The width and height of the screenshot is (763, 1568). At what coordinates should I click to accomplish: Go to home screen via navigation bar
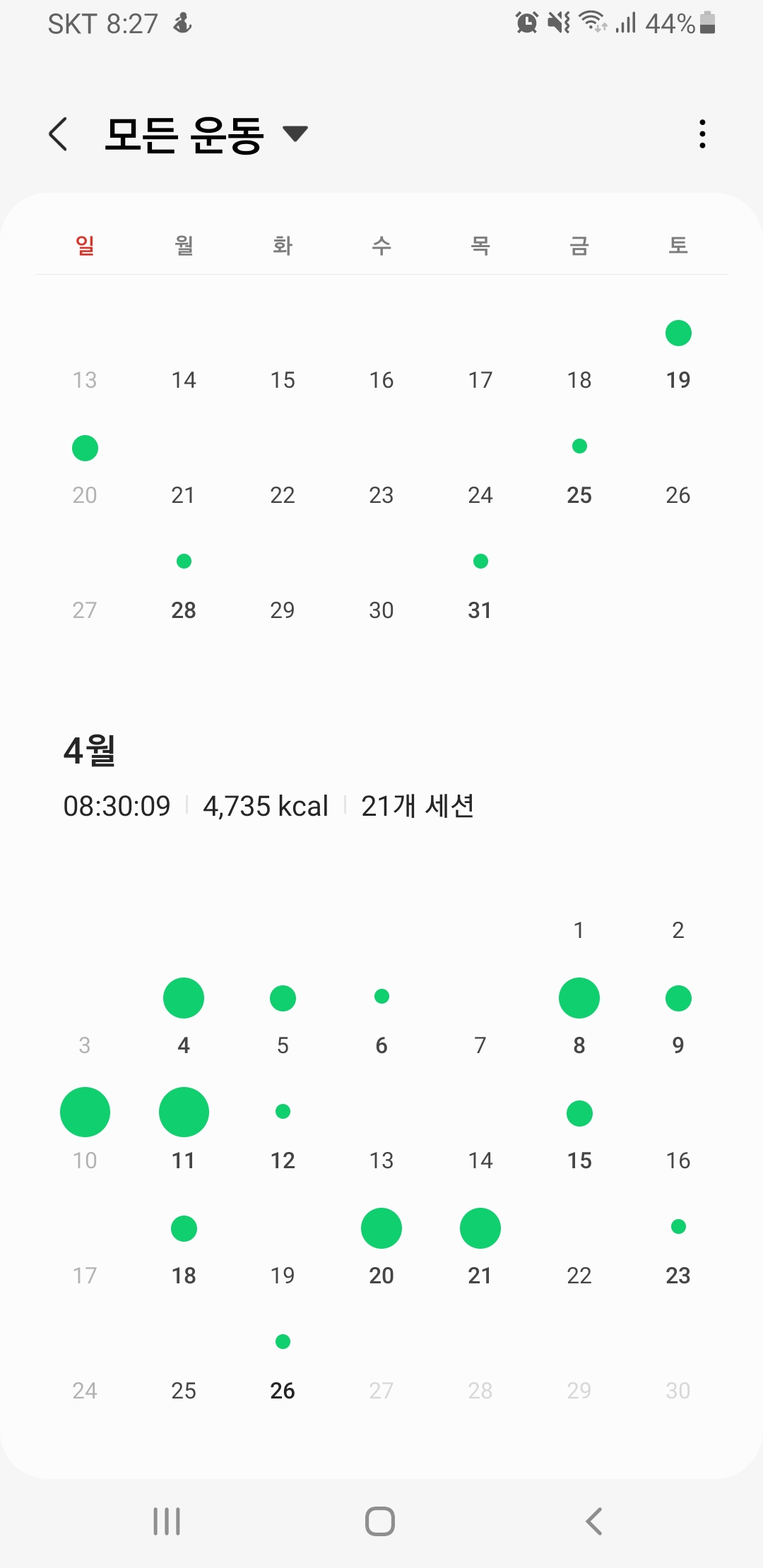[380, 1521]
